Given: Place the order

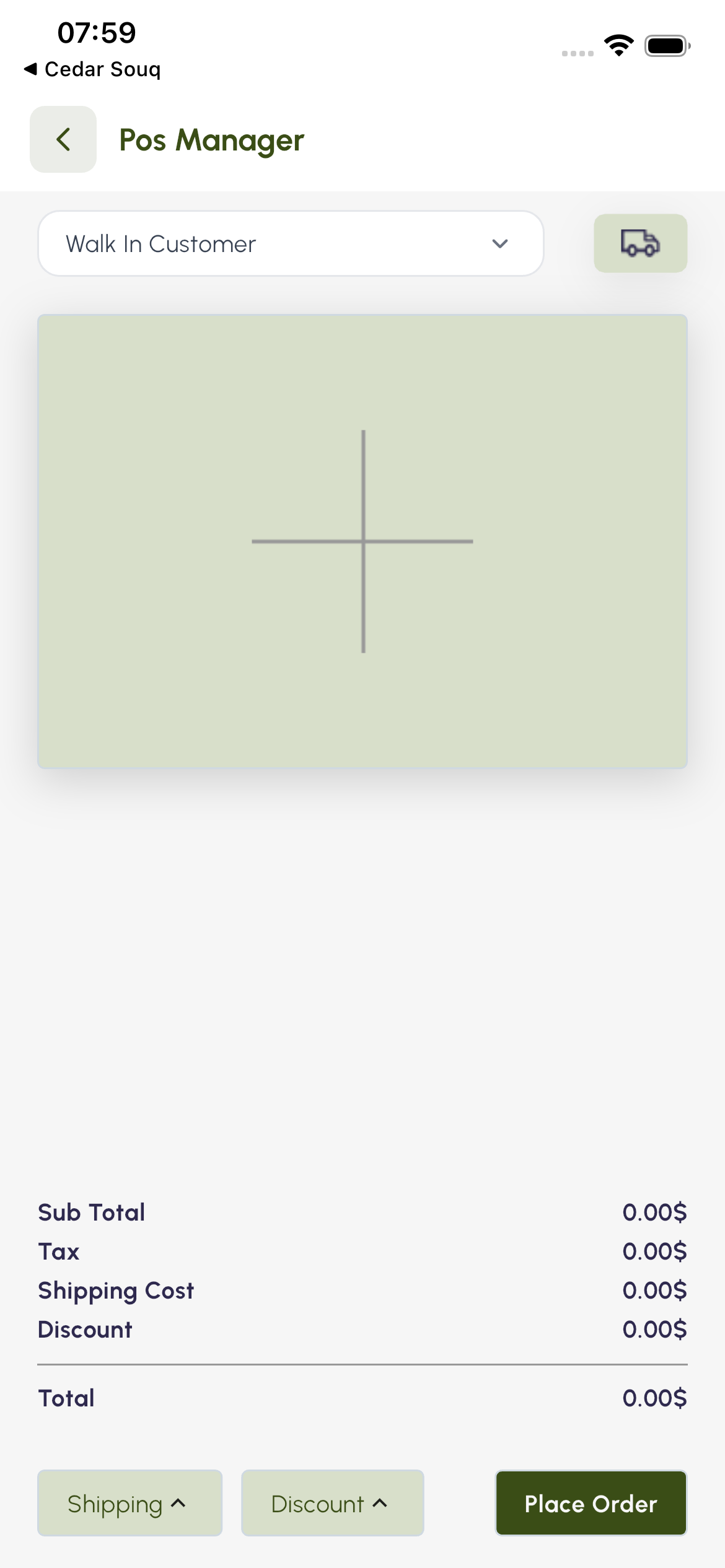Looking at the screenshot, I should click(x=591, y=1503).
